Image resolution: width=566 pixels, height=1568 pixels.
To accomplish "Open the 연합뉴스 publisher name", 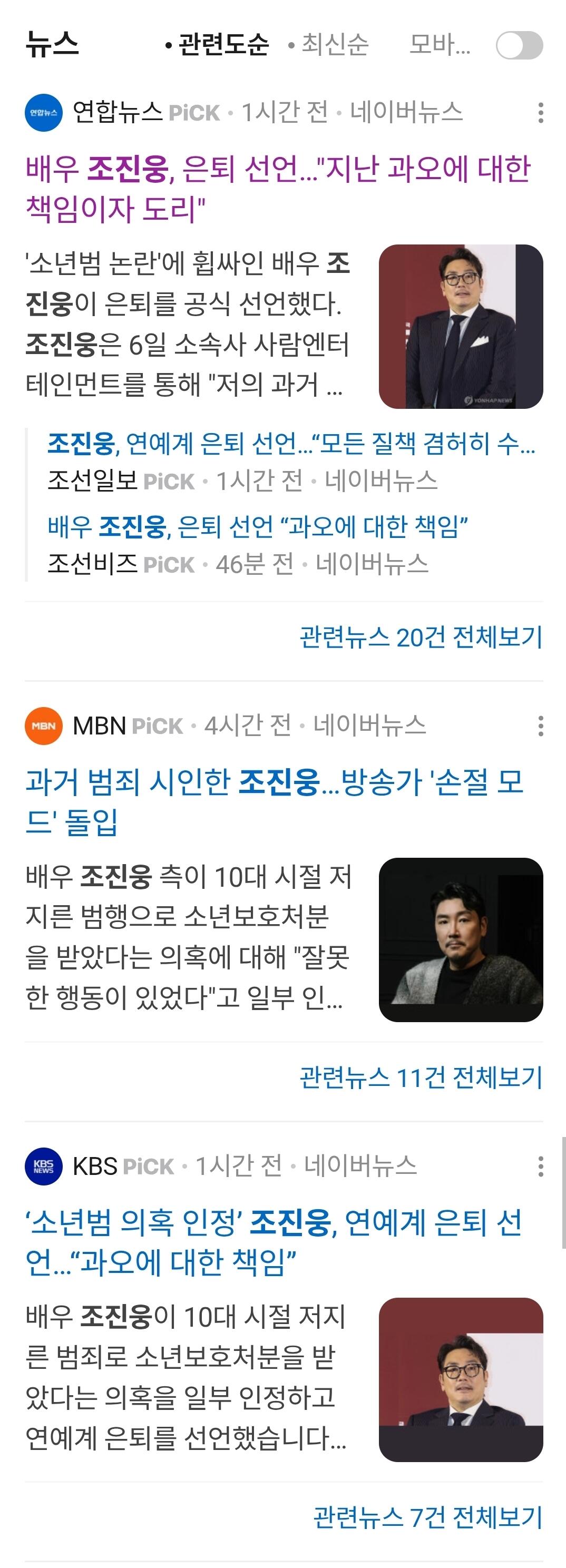I will pos(117,111).
